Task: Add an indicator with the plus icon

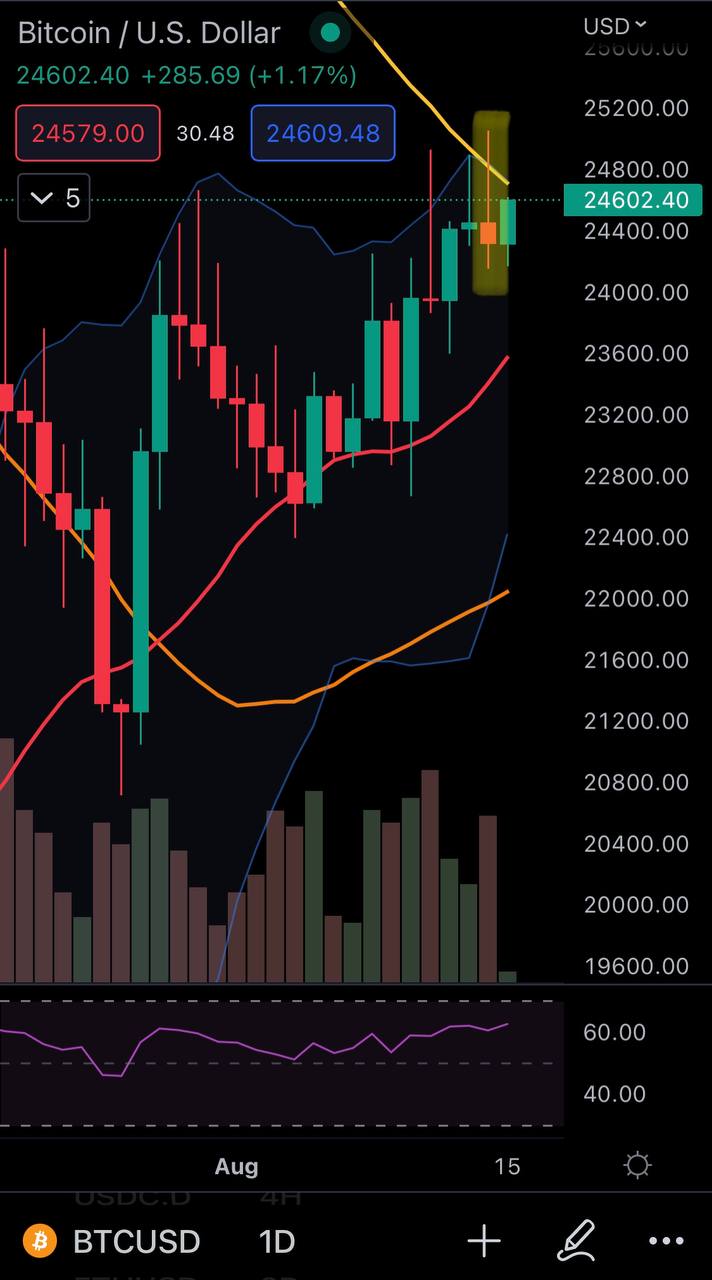Action: (484, 1241)
